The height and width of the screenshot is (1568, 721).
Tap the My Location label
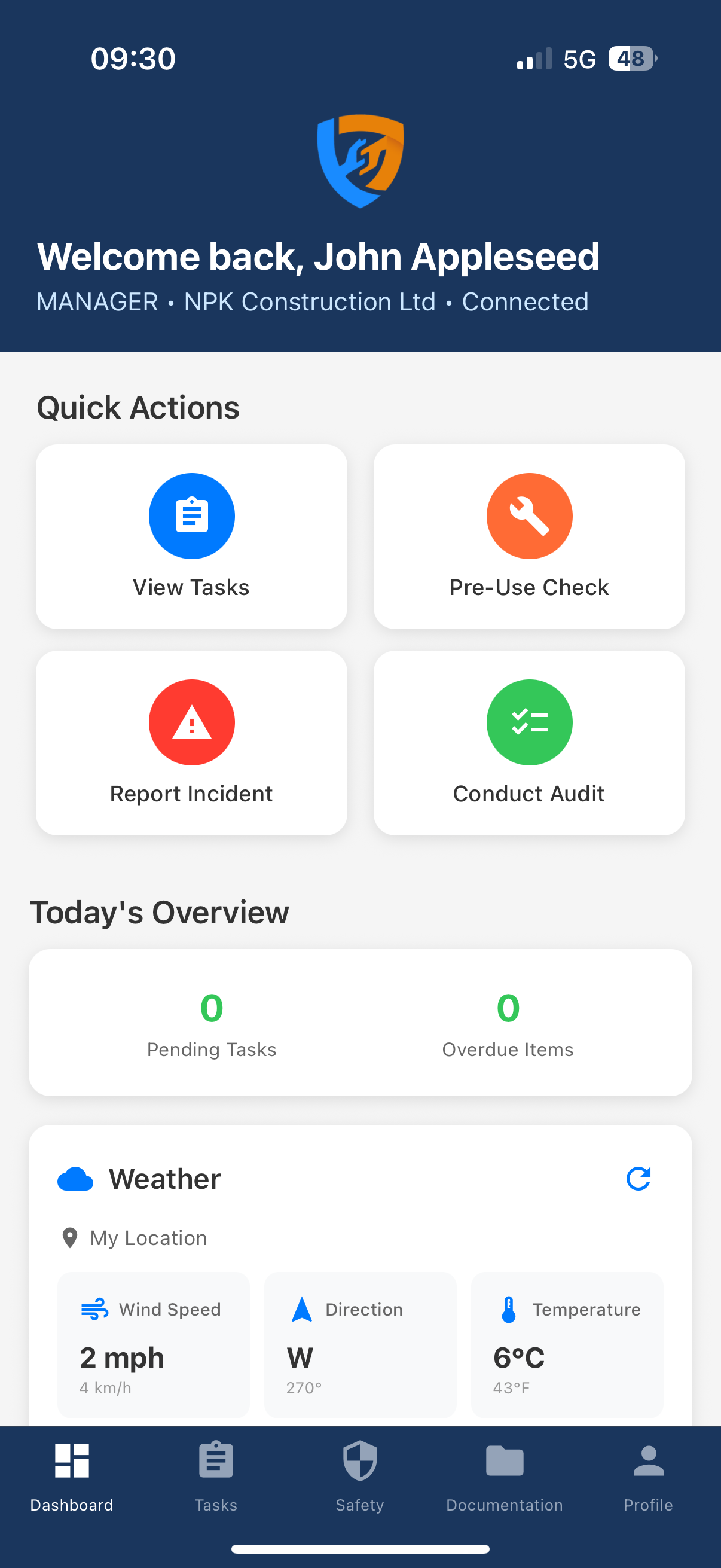147,1238
